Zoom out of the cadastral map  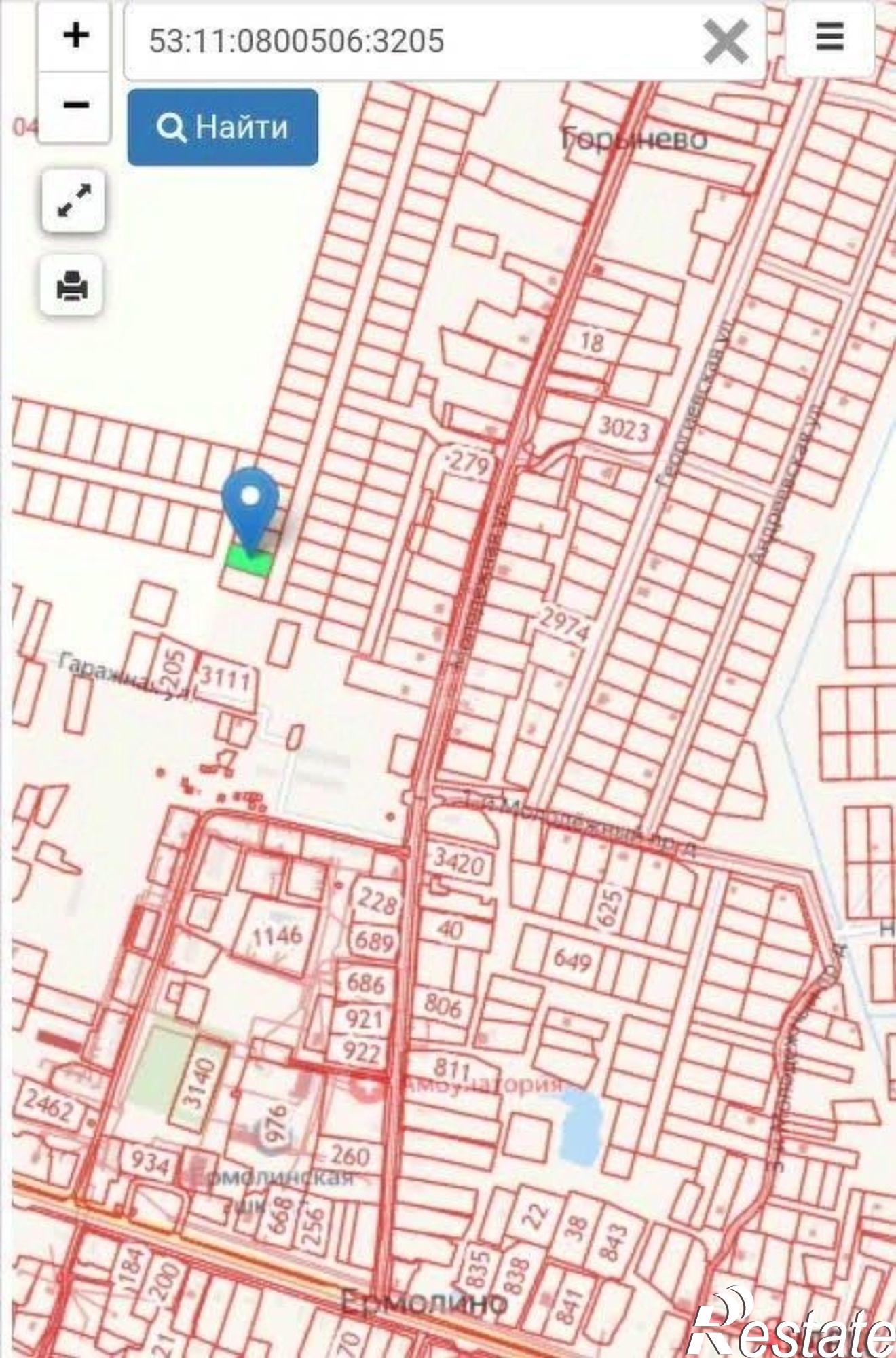75,105
